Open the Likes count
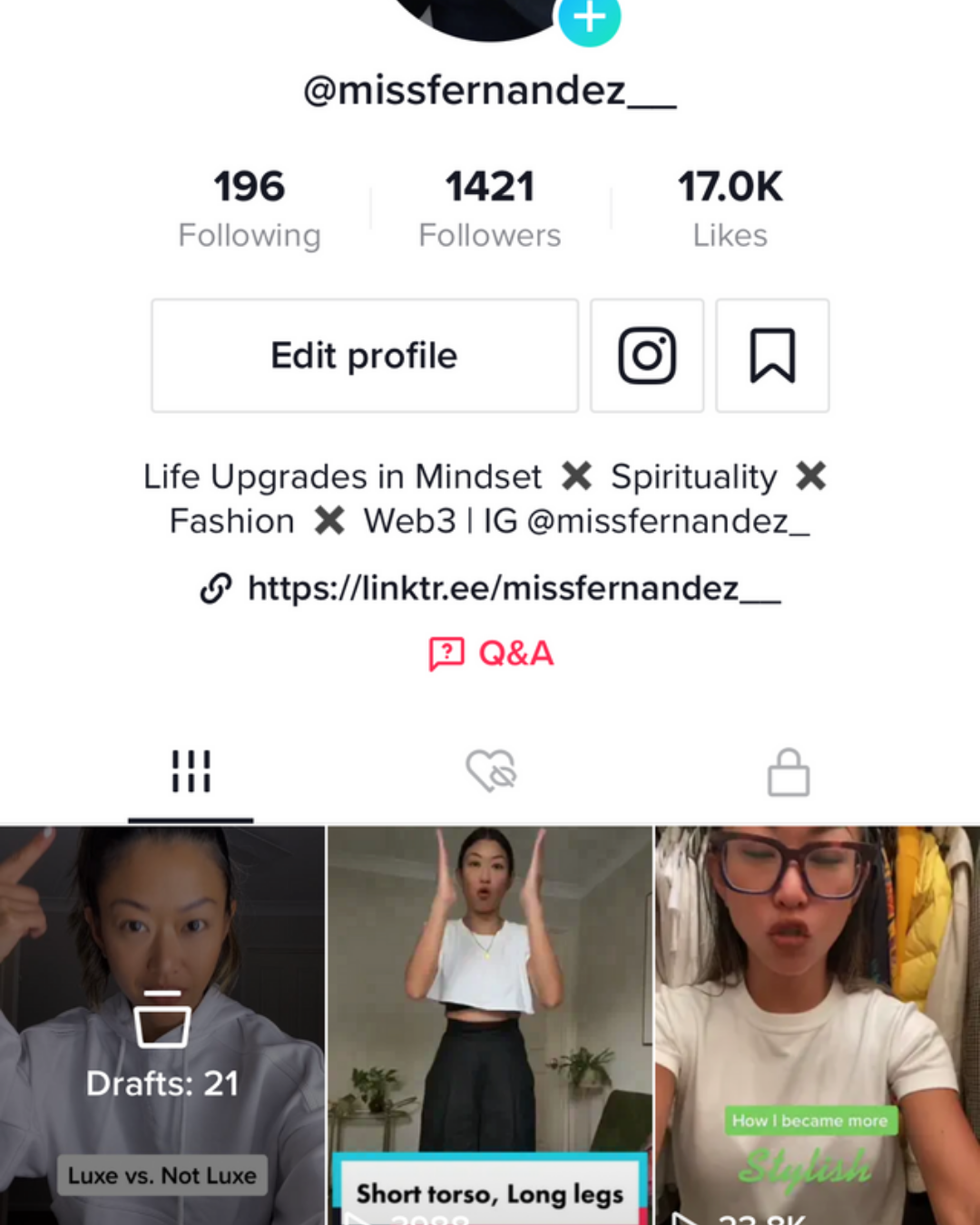 coord(730,209)
